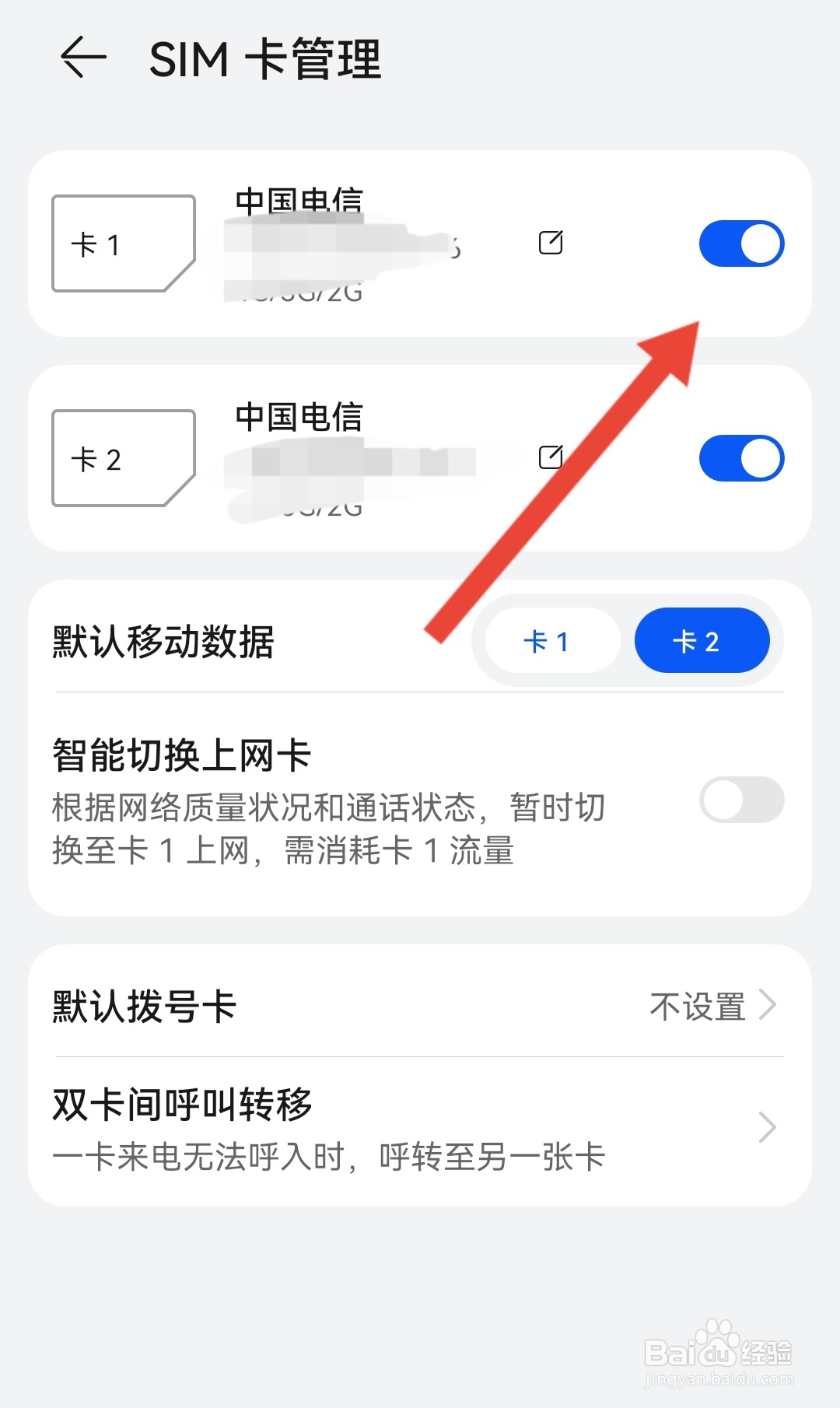Enable 智能切换上网卡 smart switching
The height and width of the screenshot is (1408, 840).
741,799
